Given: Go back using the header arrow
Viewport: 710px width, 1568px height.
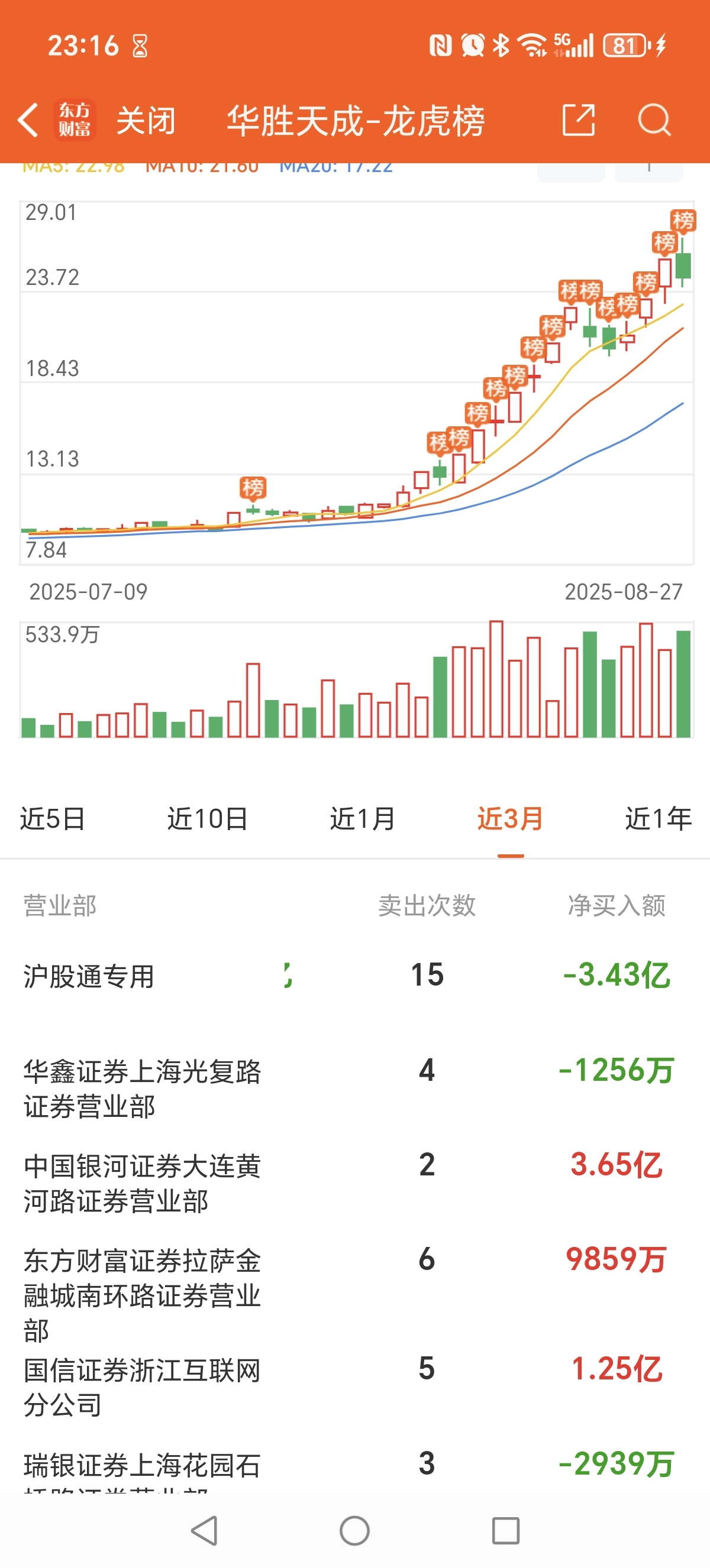Looking at the screenshot, I should point(28,120).
